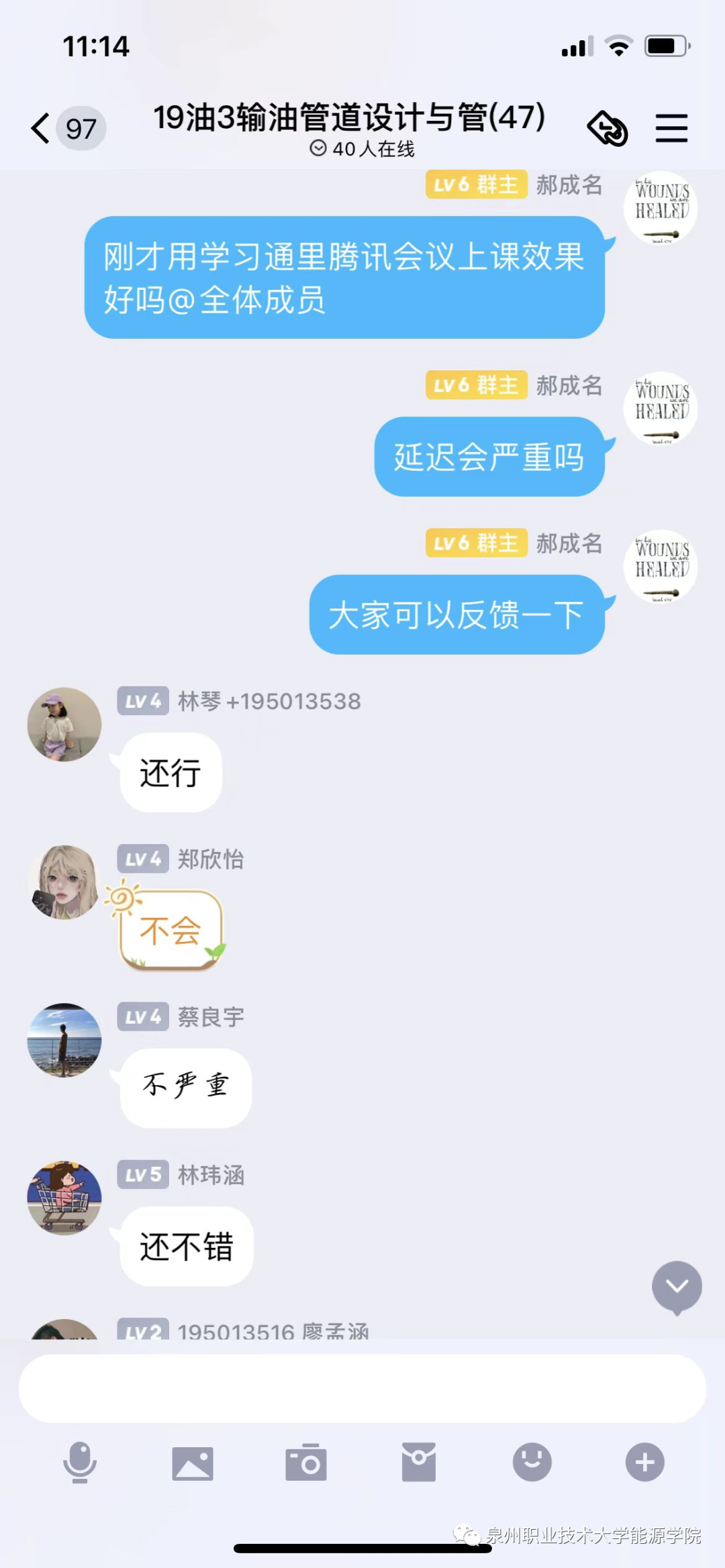Viewport: 725px width, 1568px height.
Task: Open more options with plus icon
Action: 645,1462
